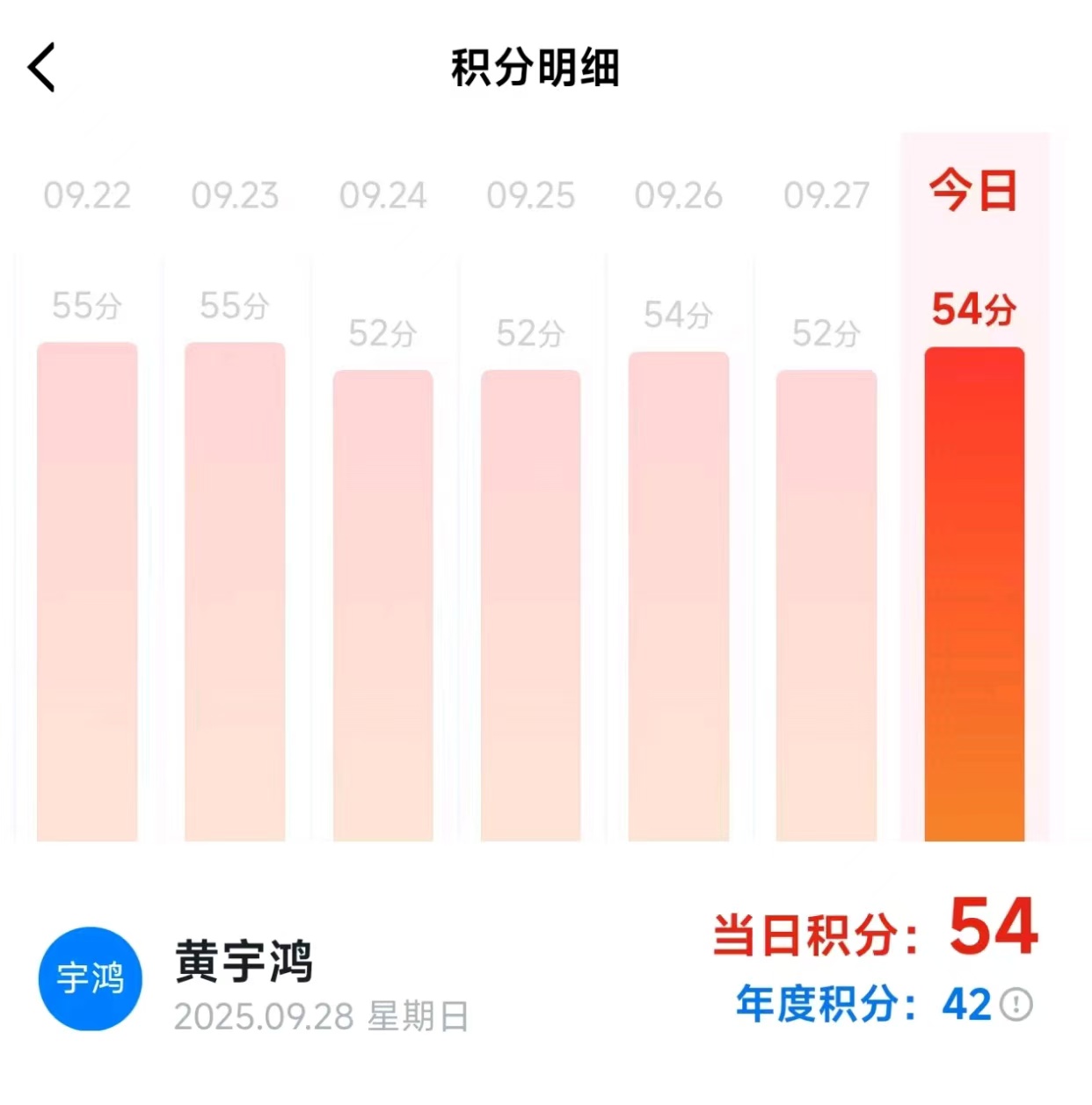The height and width of the screenshot is (1105, 1092).
Task: Select the 09.23 bar with 55分
Action: 235,591
